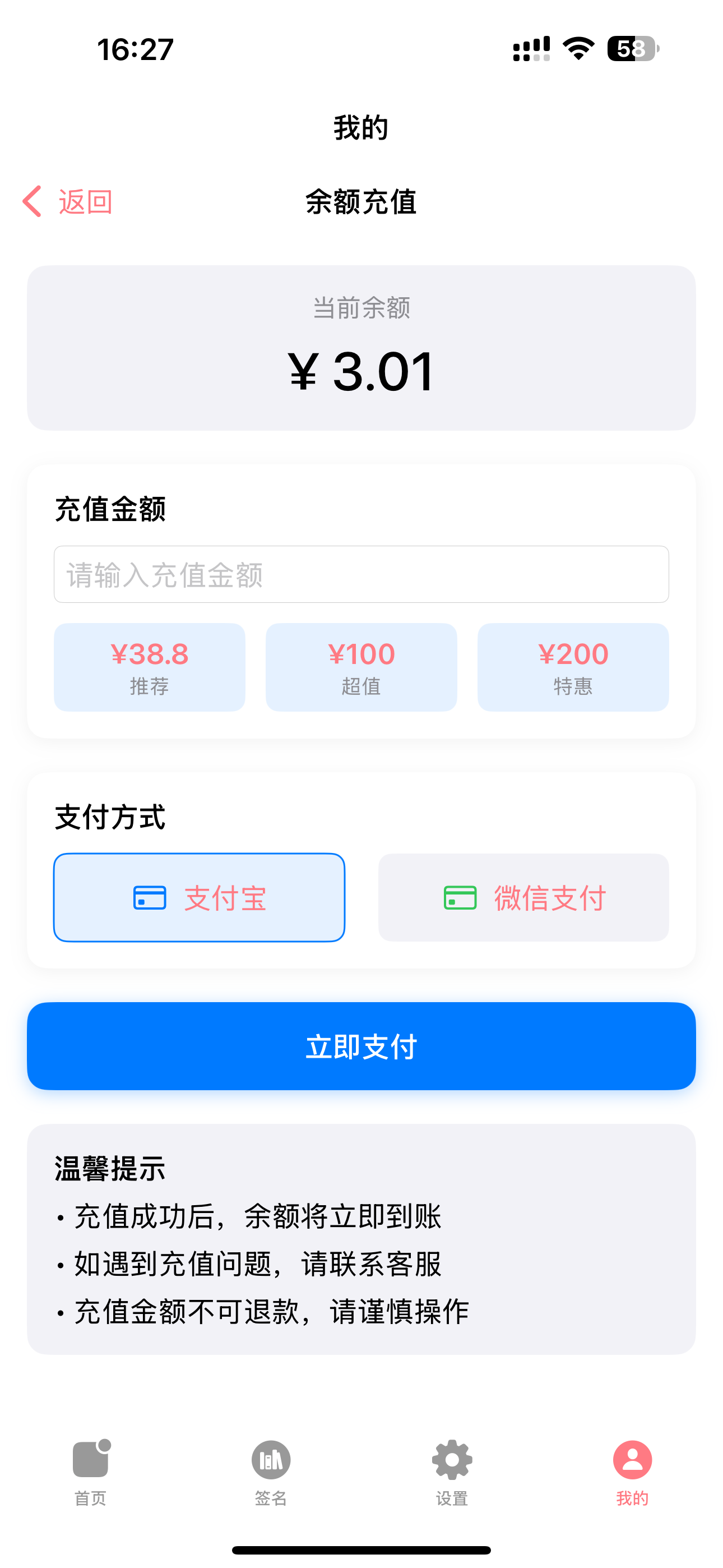The image size is (723, 1568).
Task: Select 支付宝 as the payment method
Action: tap(199, 897)
